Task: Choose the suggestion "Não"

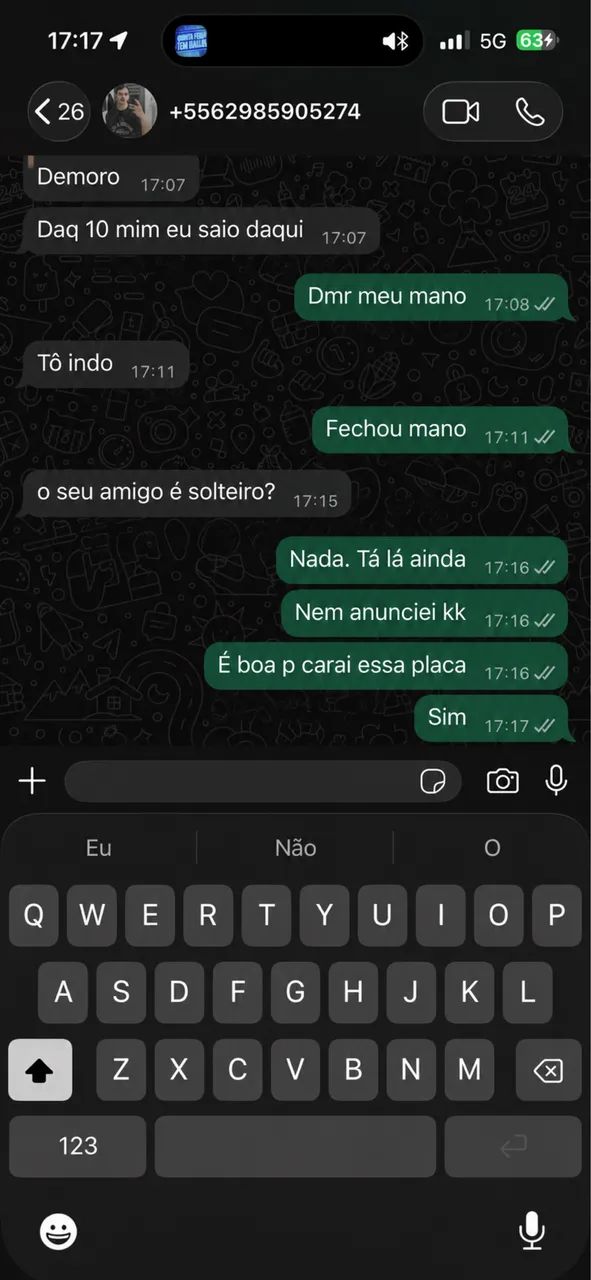Action: tap(295, 848)
